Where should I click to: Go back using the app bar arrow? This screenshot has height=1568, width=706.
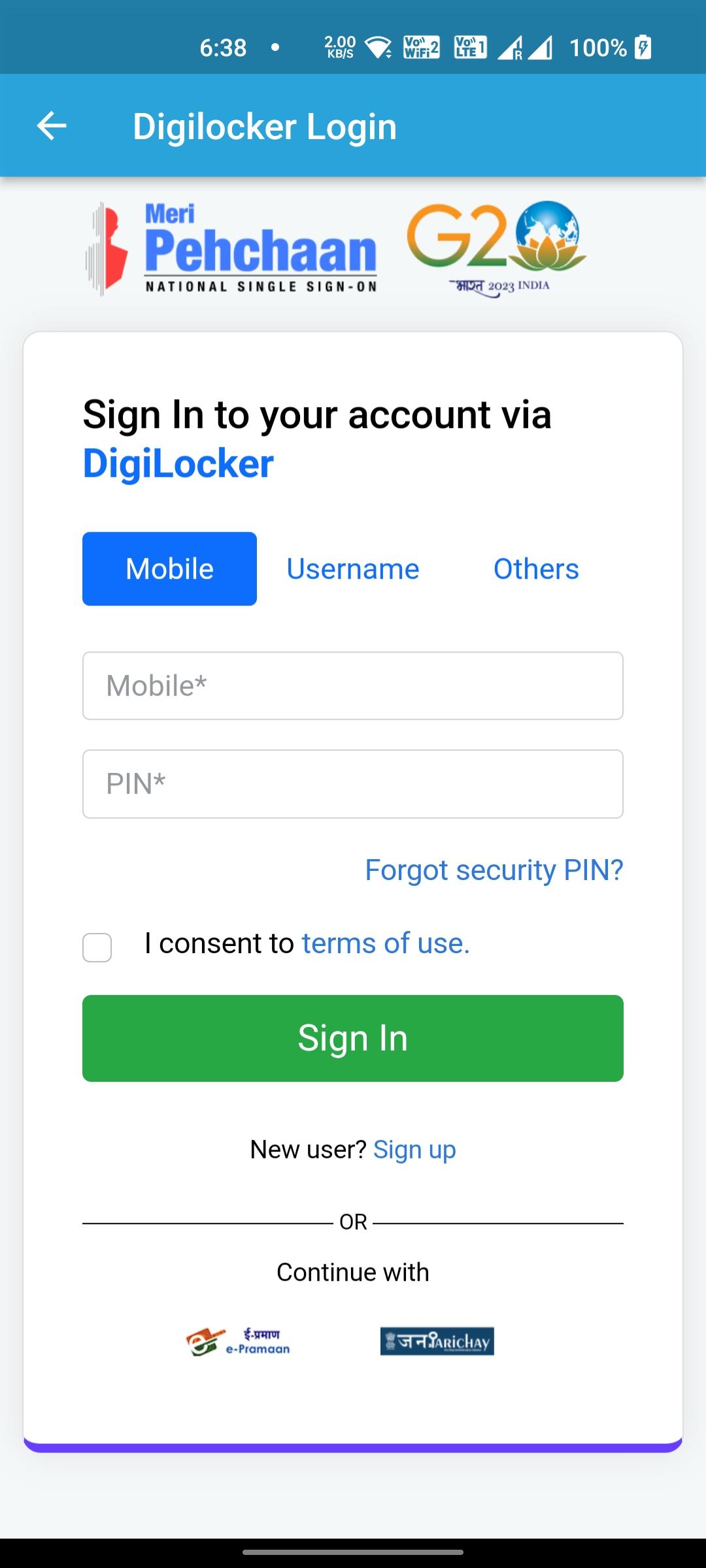point(52,125)
